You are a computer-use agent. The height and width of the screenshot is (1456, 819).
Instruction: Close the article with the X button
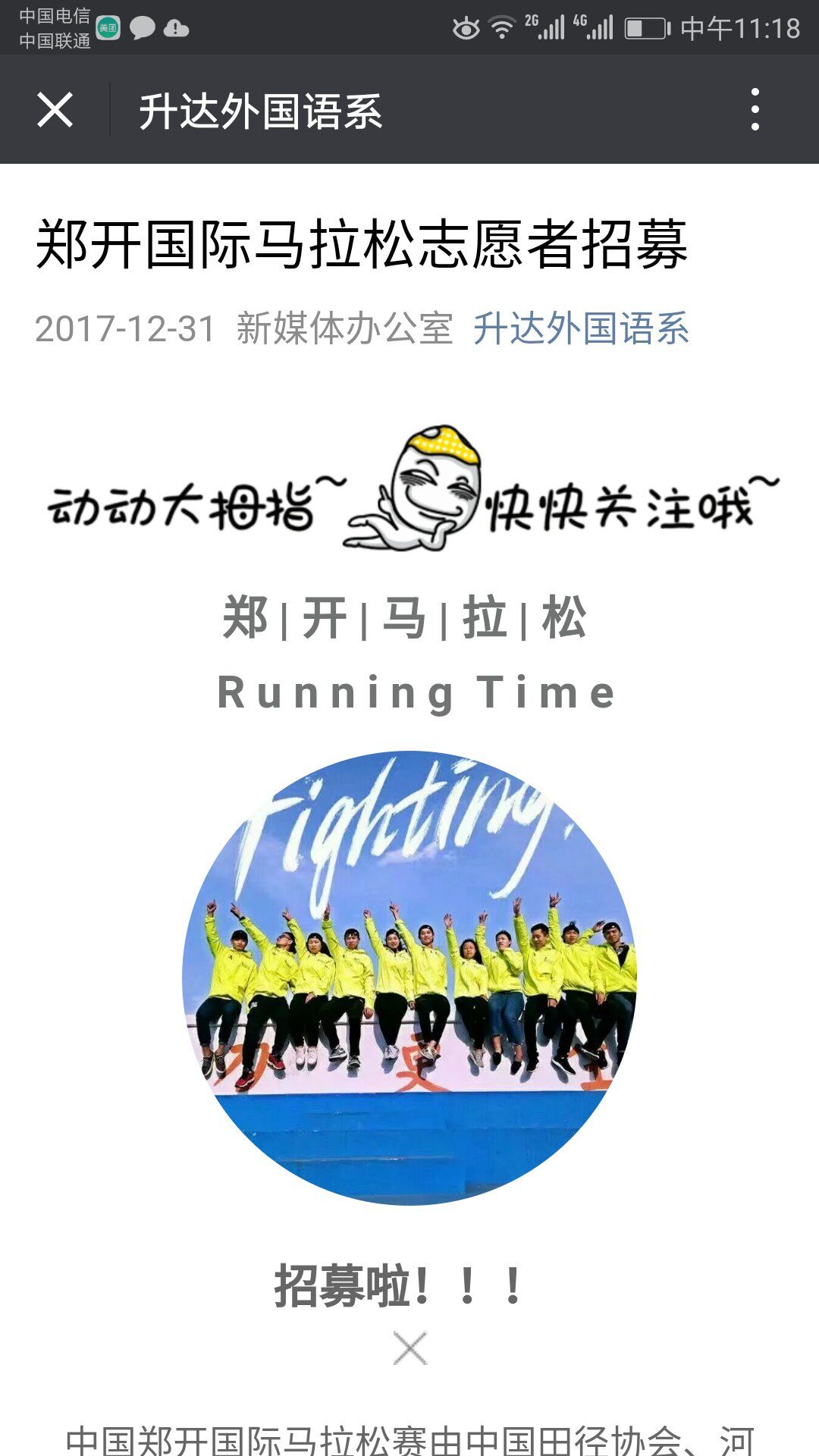pyautogui.click(x=55, y=110)
